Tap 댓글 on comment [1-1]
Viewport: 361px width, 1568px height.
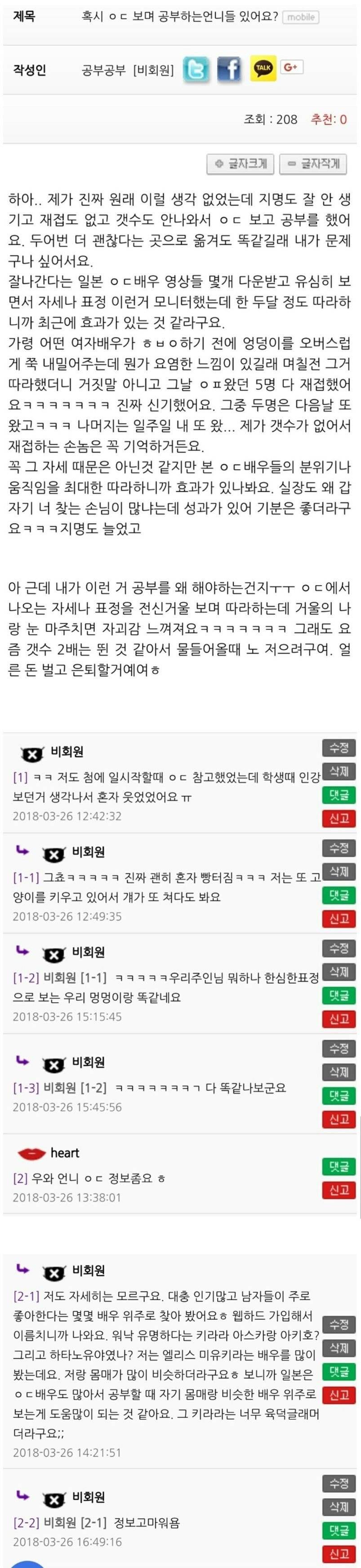[339, 895]
